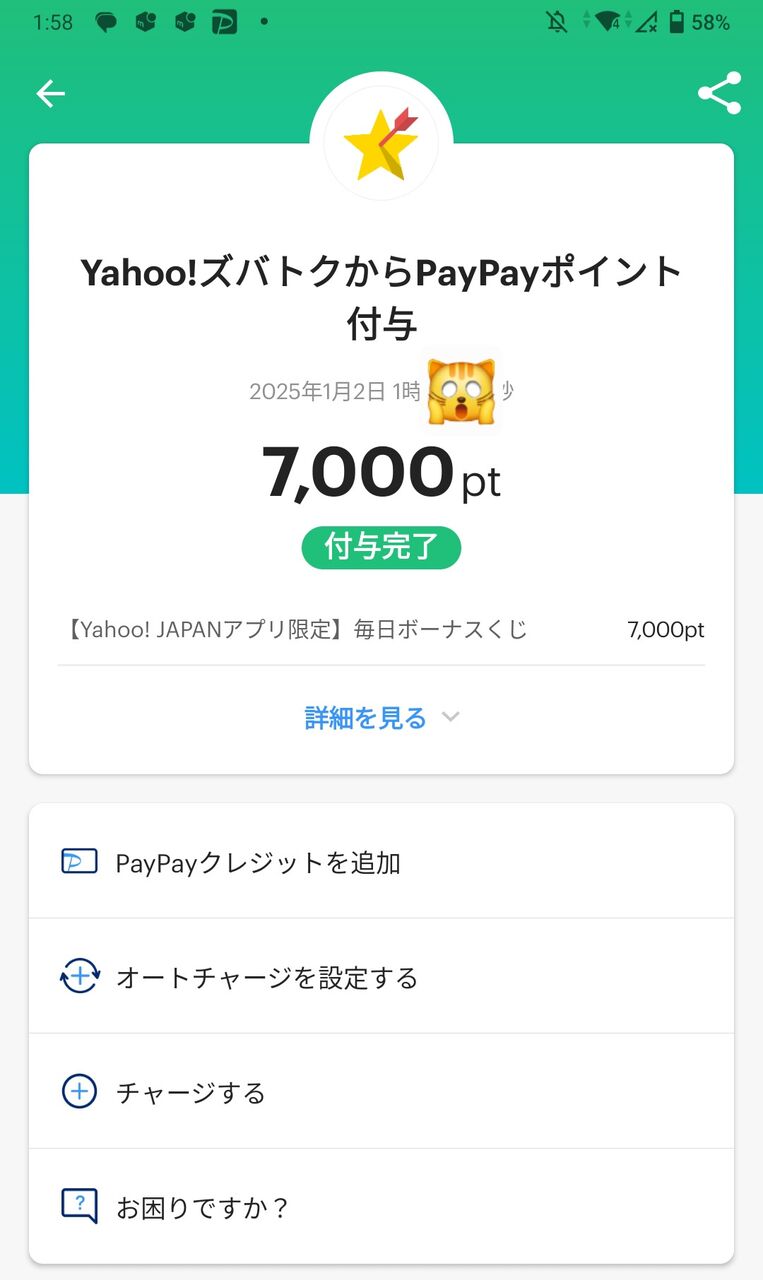Image resolution: width=763 pixels, height=1280 pixels.
Task: Expand 詳細を見る details section
Action: pos(381,718)
